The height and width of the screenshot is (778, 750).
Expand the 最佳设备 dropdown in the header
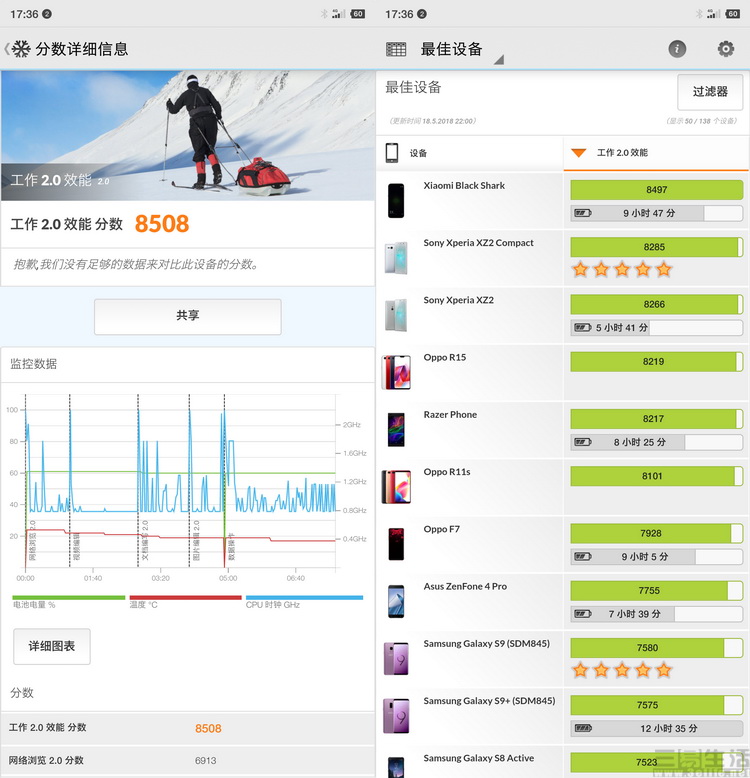pyautogui.click(x=452, y=50)
